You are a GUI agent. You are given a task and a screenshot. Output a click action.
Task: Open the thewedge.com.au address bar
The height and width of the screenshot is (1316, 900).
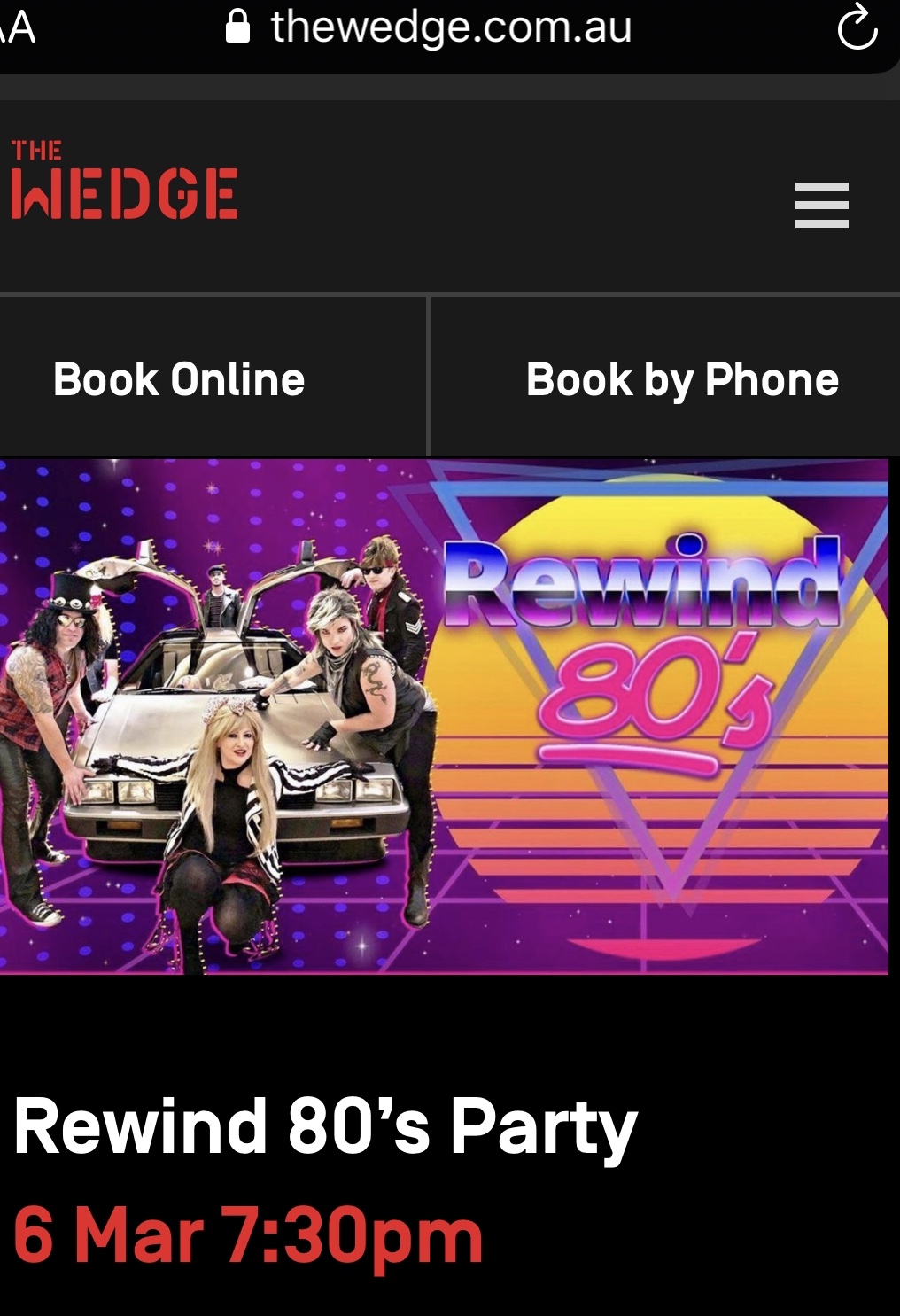click(x=450, y=27)
